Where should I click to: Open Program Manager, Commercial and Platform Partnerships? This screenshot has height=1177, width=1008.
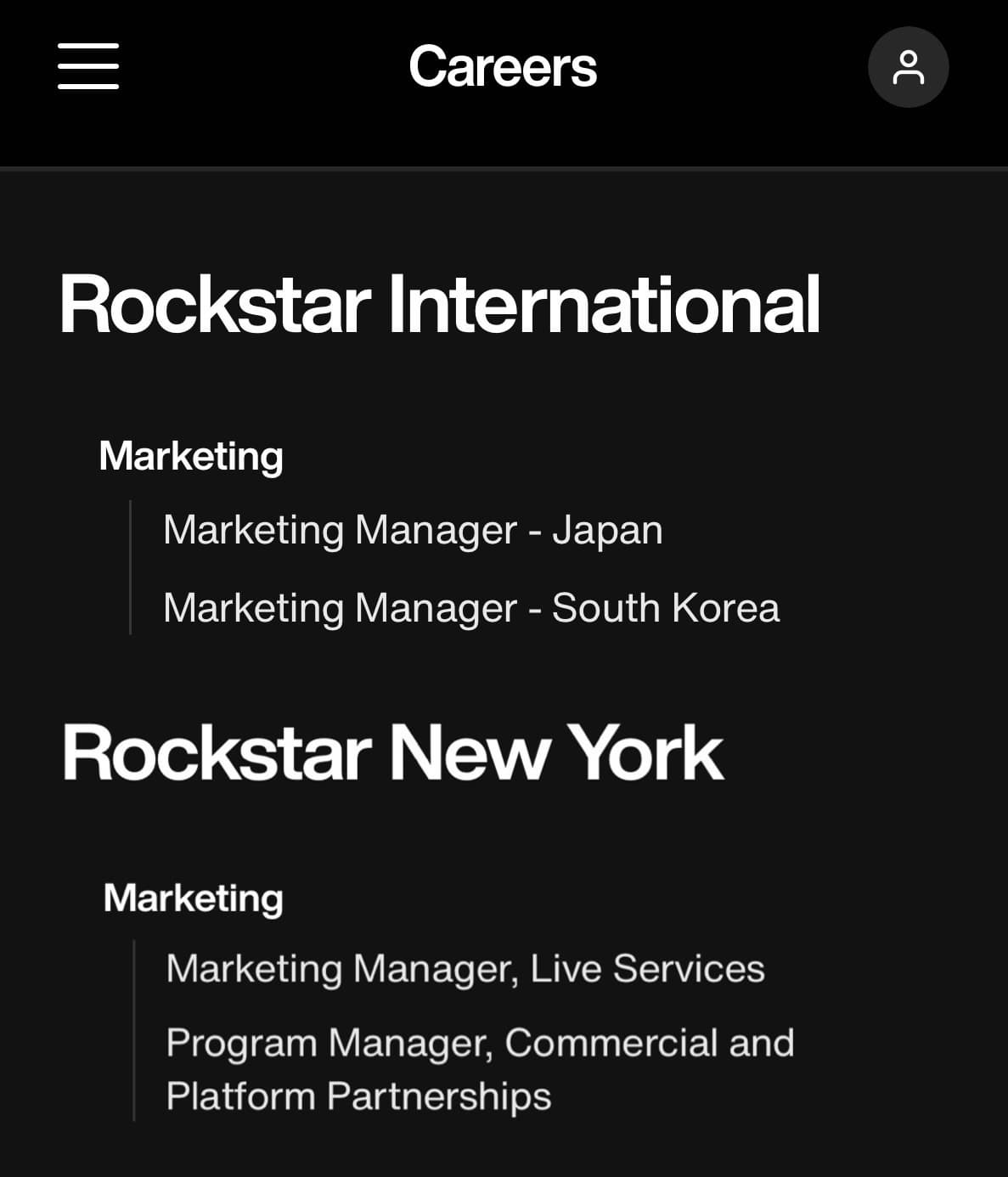click(x=480, y=1068)
